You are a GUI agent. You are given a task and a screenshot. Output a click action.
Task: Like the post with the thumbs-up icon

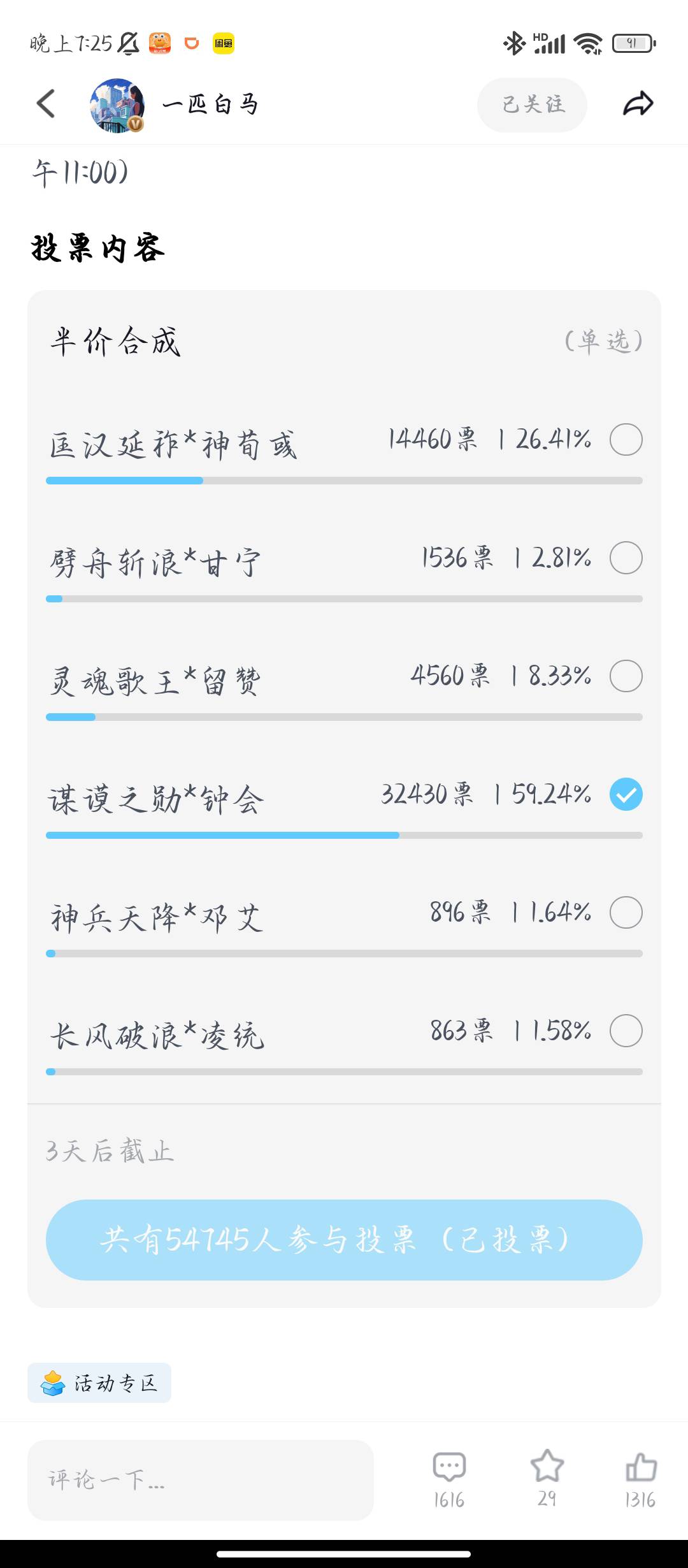coord(641,1479)
